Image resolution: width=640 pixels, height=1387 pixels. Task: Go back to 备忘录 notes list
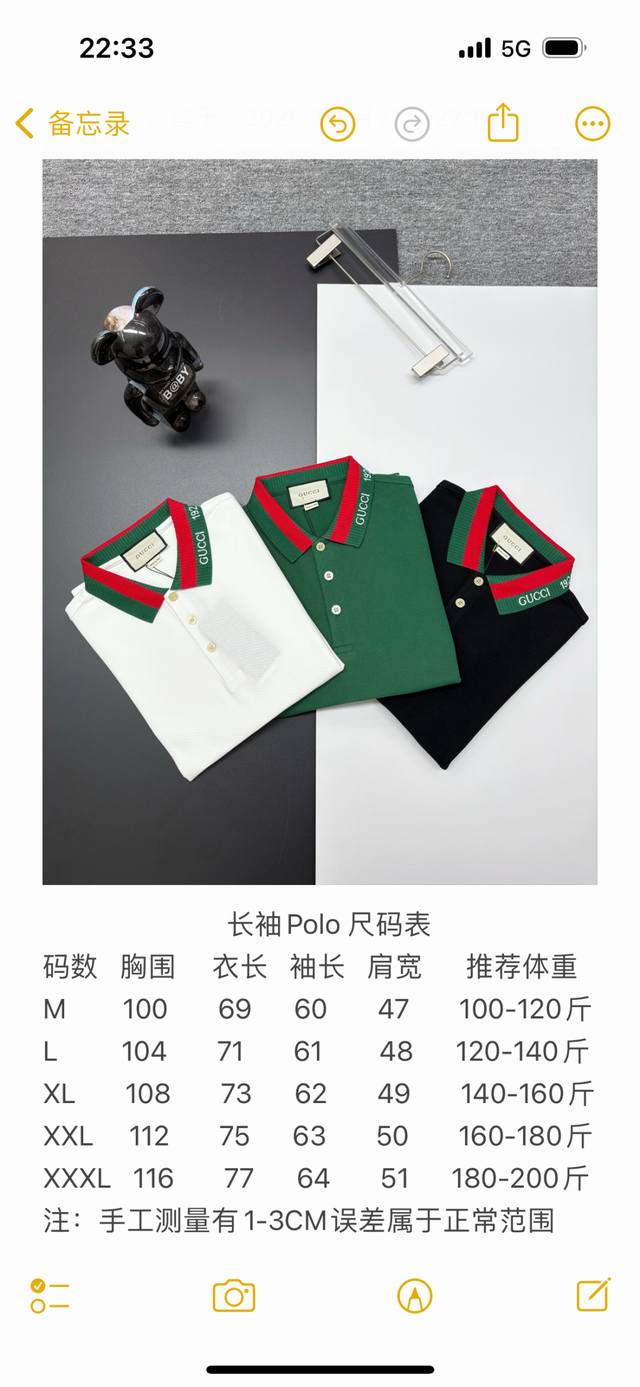(73, 124)
